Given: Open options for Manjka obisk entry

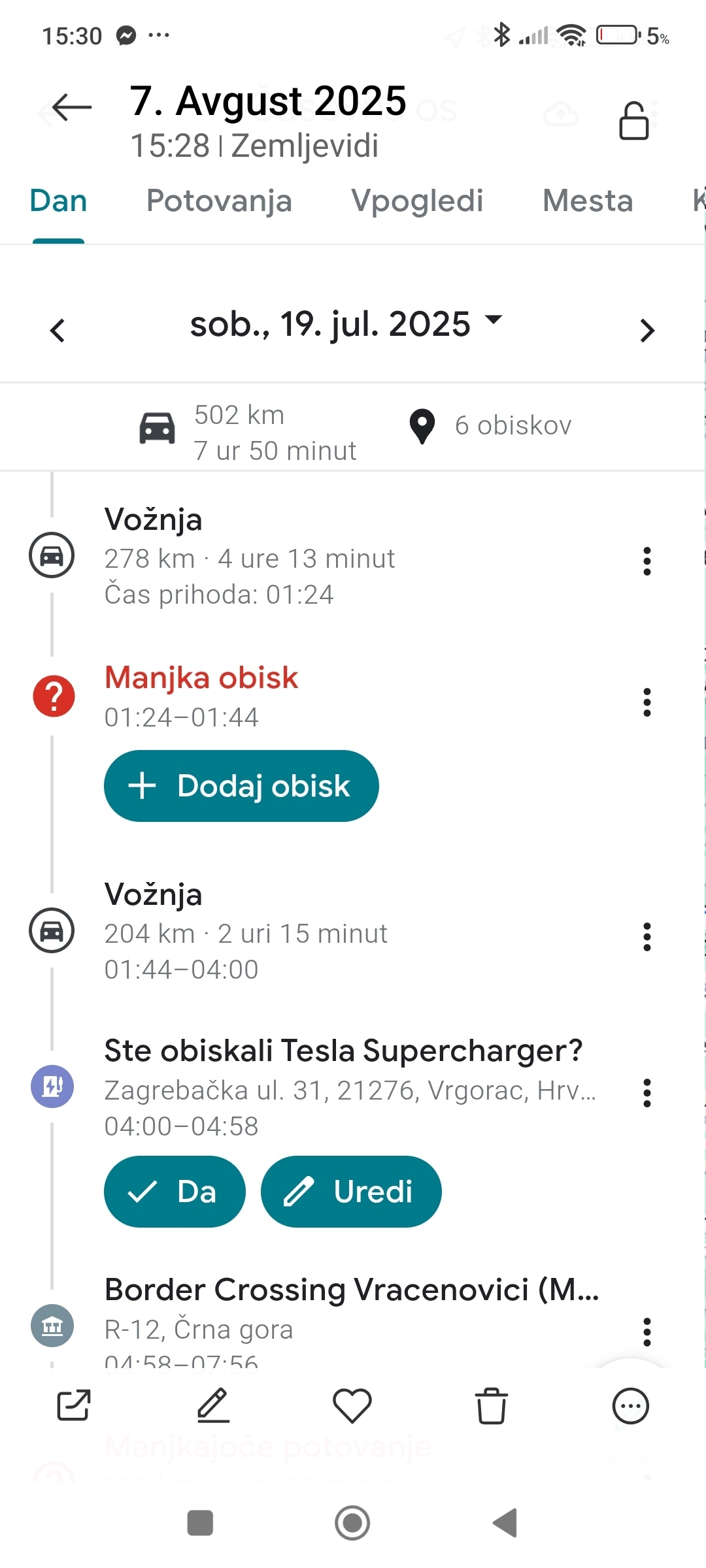Looking at the screenshot, I should click(647, 702).
